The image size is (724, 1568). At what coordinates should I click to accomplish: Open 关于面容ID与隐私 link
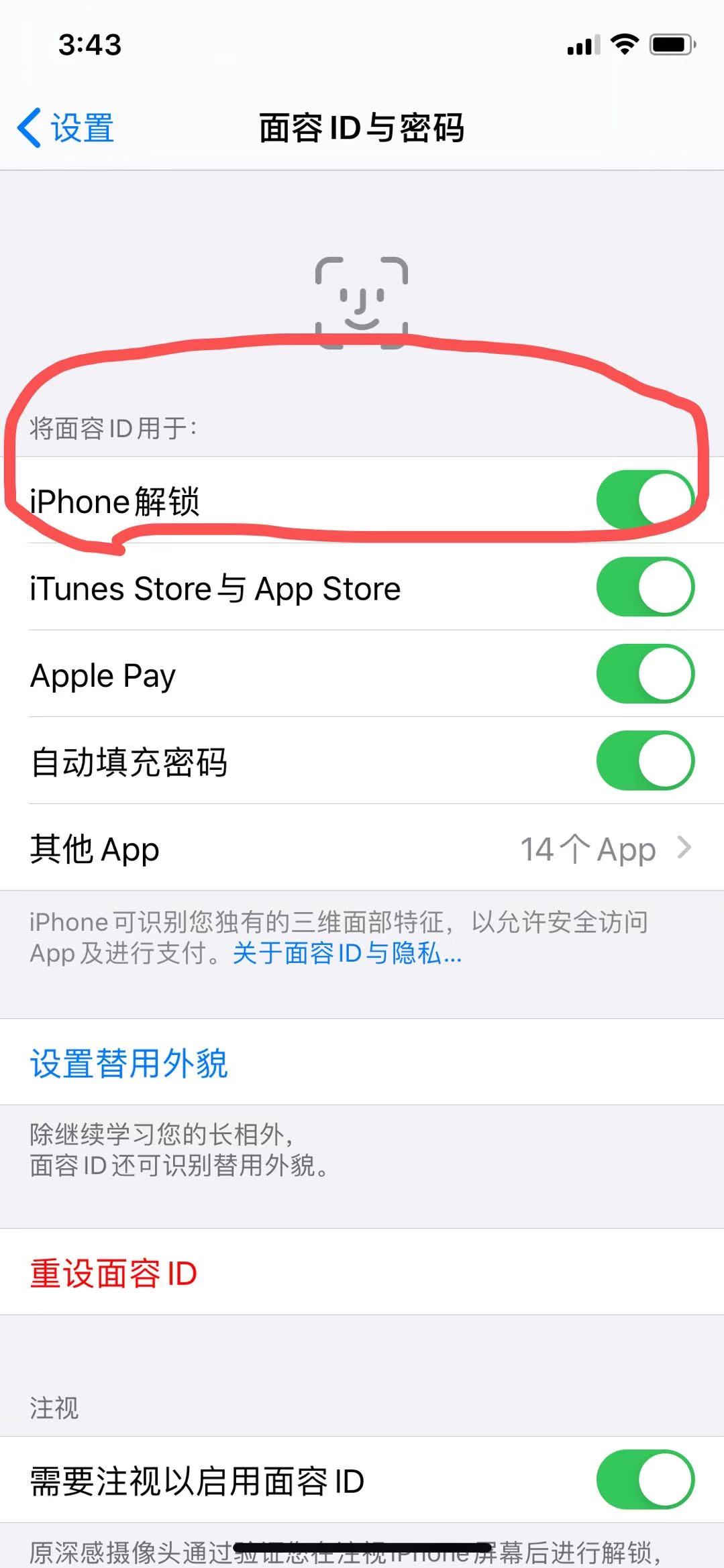point(347,953)
